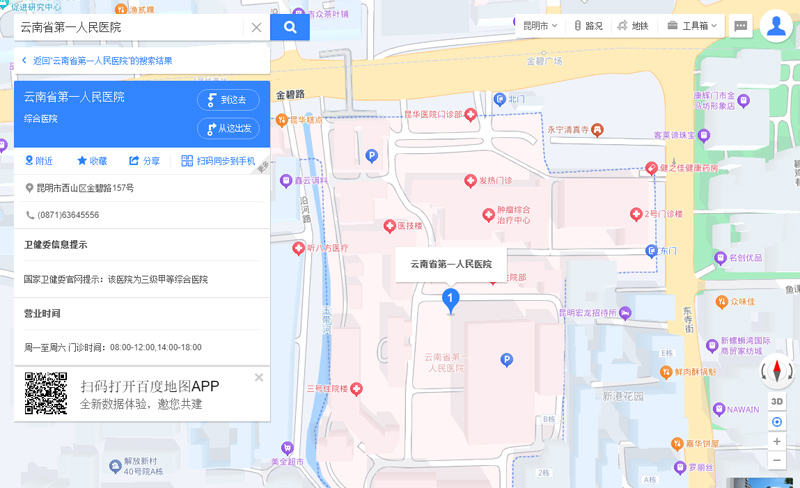
Task: Open the user profile avatar
Action: click(776, 26)
